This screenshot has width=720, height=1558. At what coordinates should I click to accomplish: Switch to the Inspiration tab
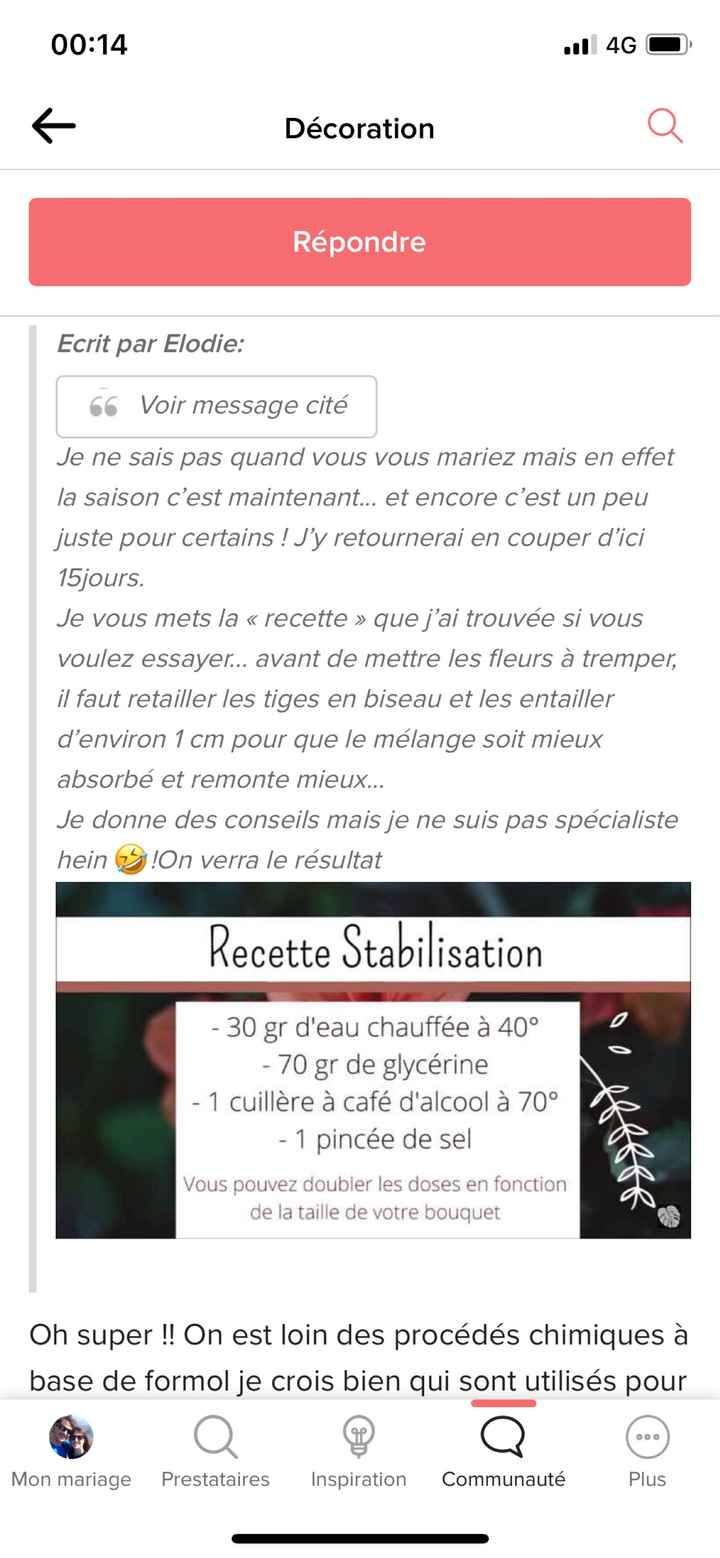click(358, 1450)
